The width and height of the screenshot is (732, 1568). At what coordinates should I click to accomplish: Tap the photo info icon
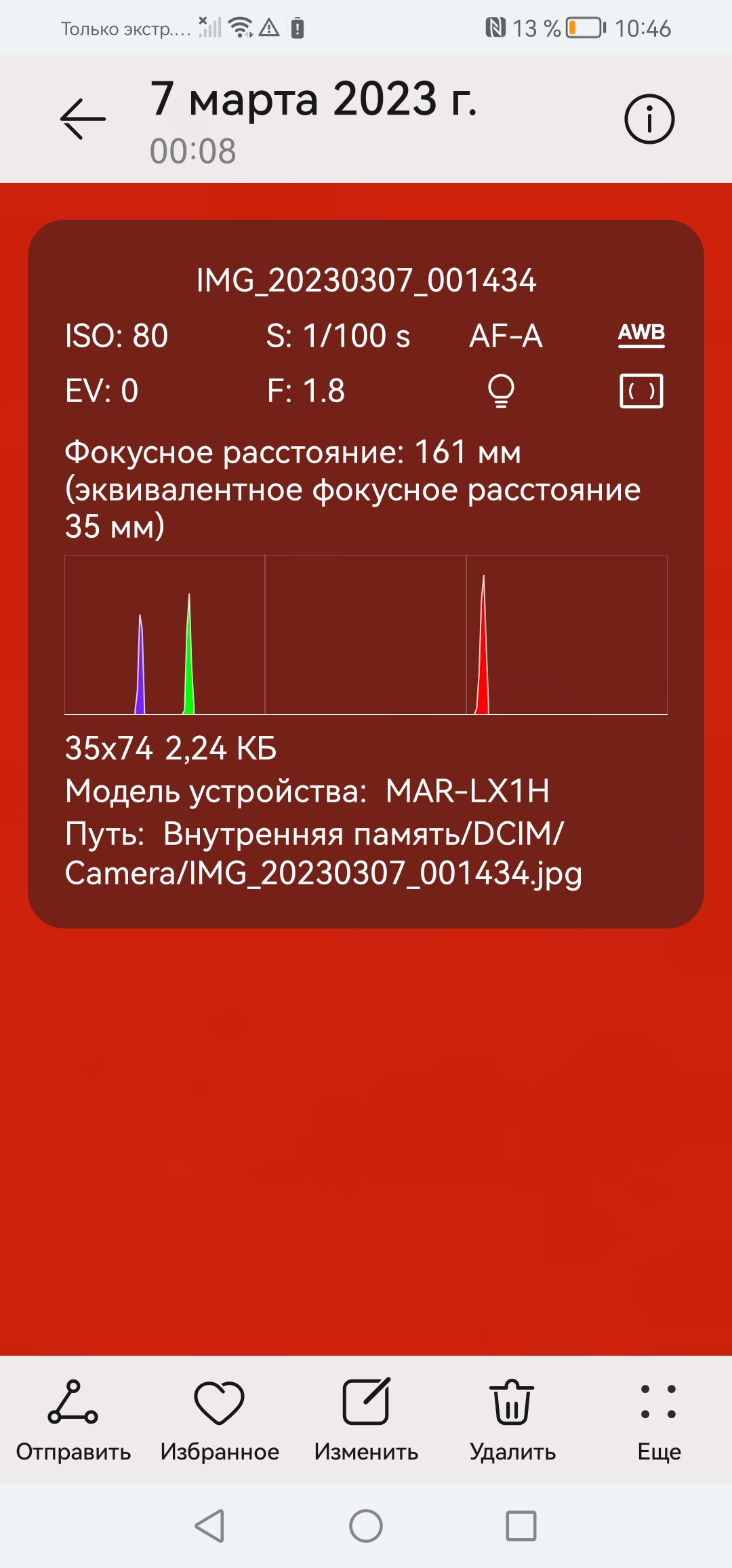(649, 119)
